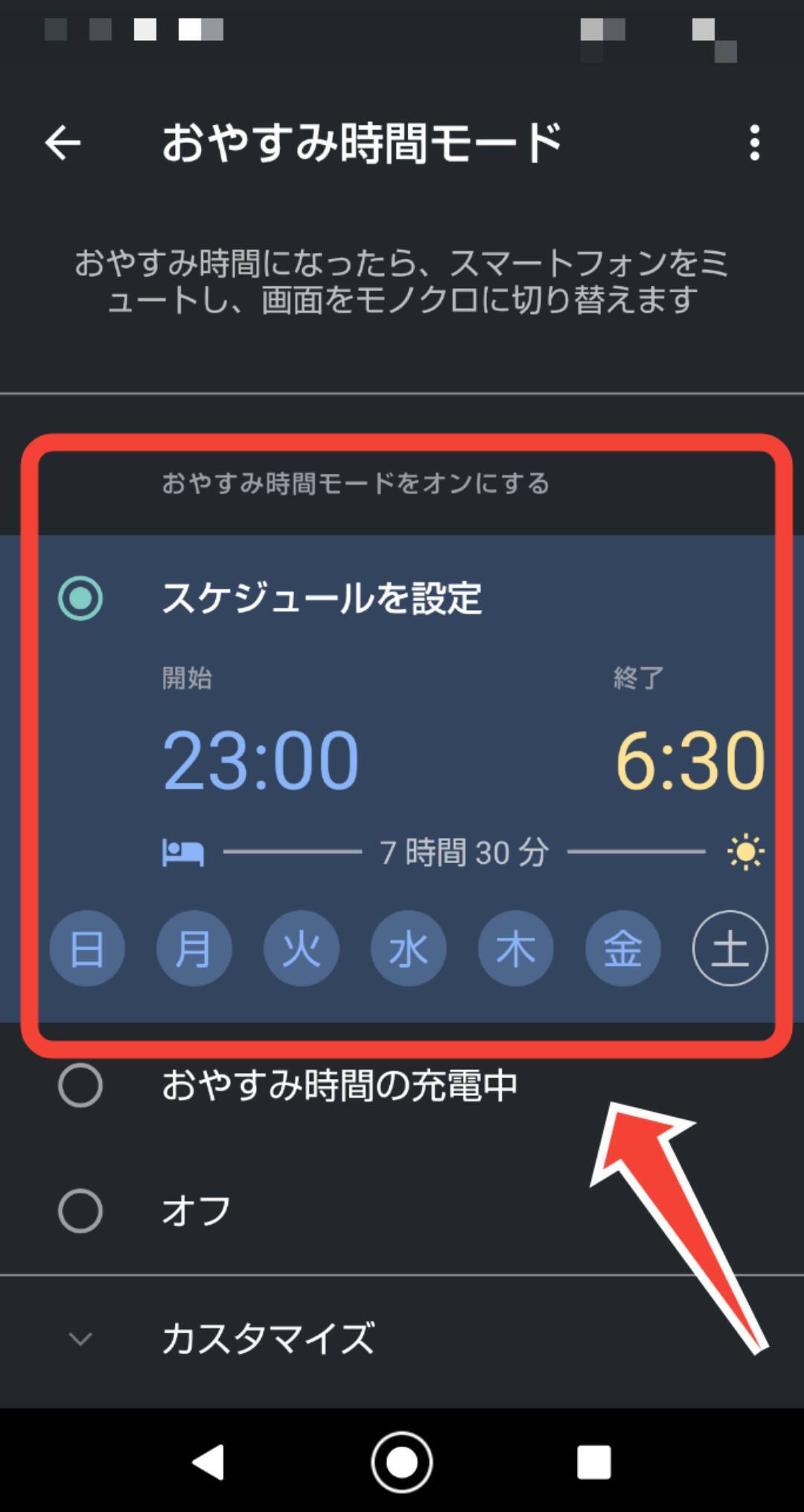Select おやすみ時間の充電中 radio option

click(80, 1086)
